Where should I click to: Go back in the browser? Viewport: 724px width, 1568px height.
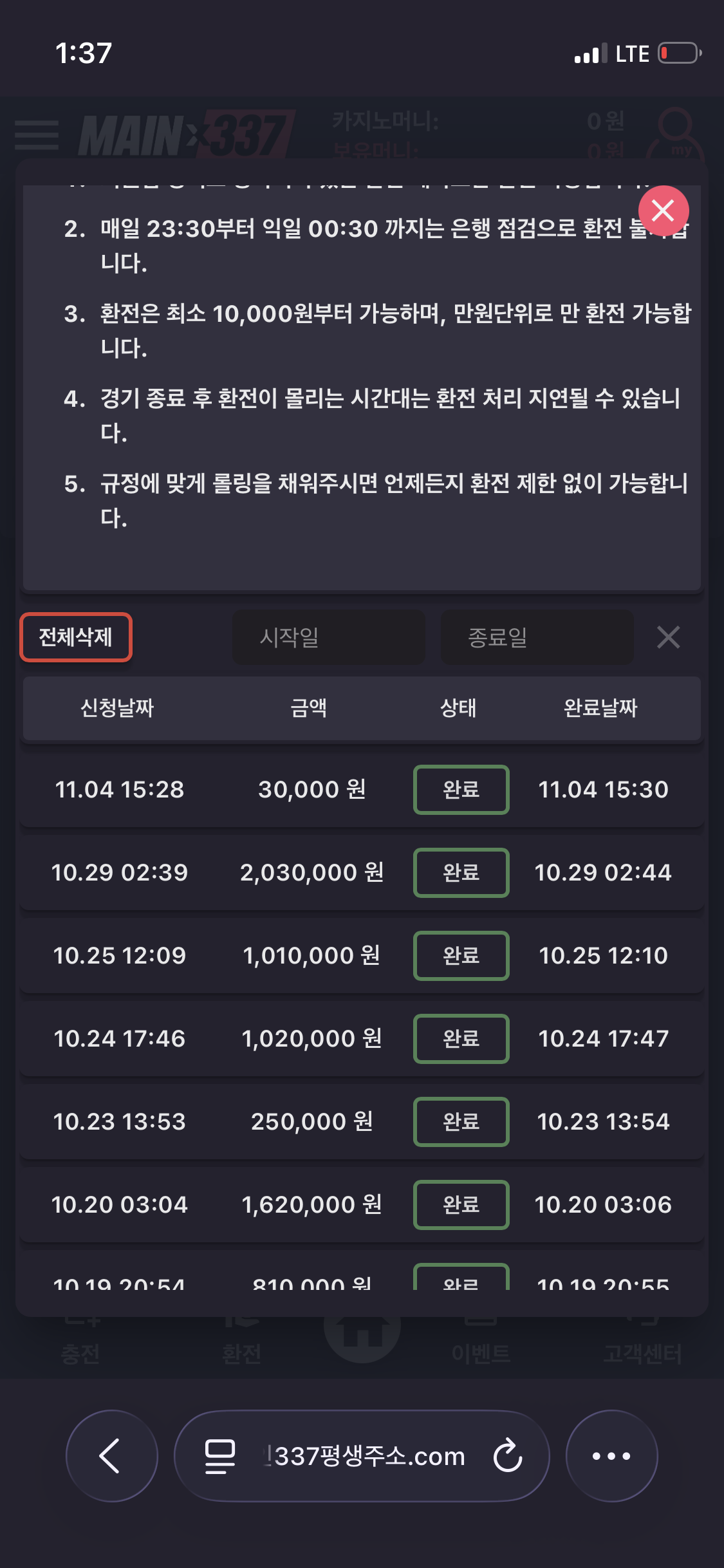pyautogui.click(x=111, y=1455)
